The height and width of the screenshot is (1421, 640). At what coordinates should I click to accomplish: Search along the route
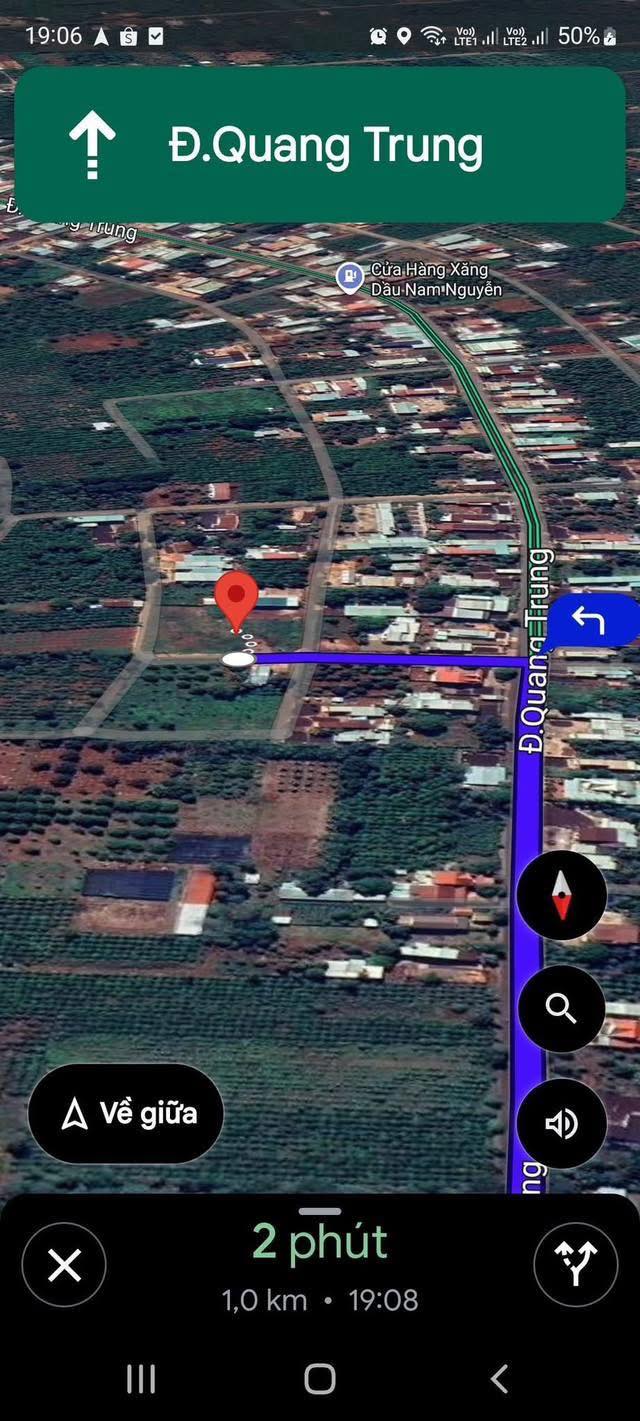click(561, 1009)
